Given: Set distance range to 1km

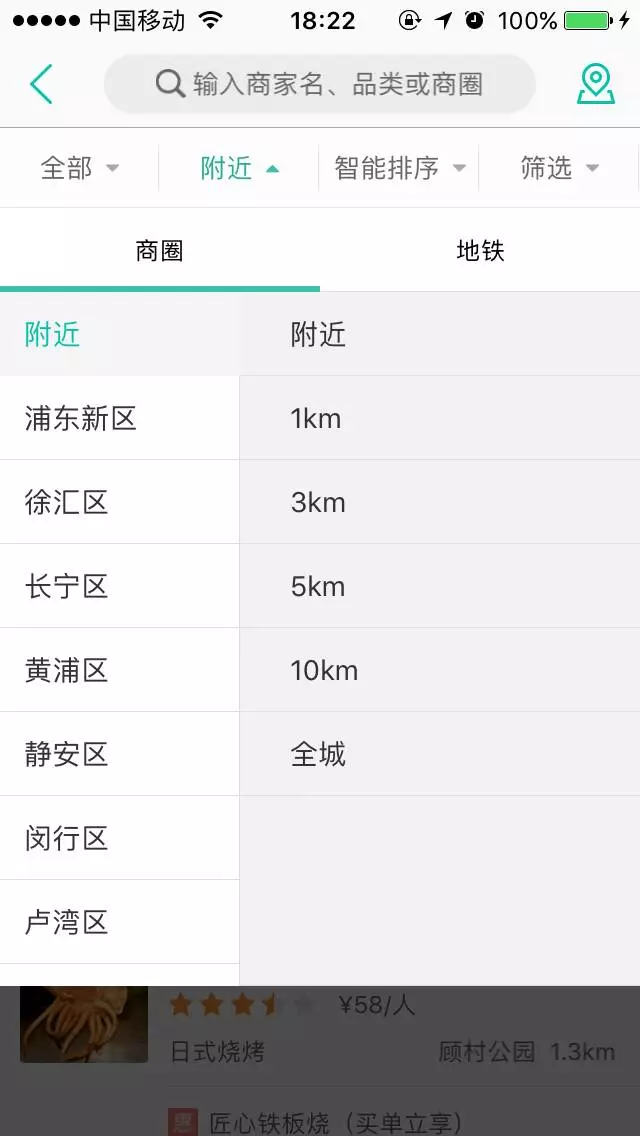Looking at the screenshot, I should pos(440,418).
